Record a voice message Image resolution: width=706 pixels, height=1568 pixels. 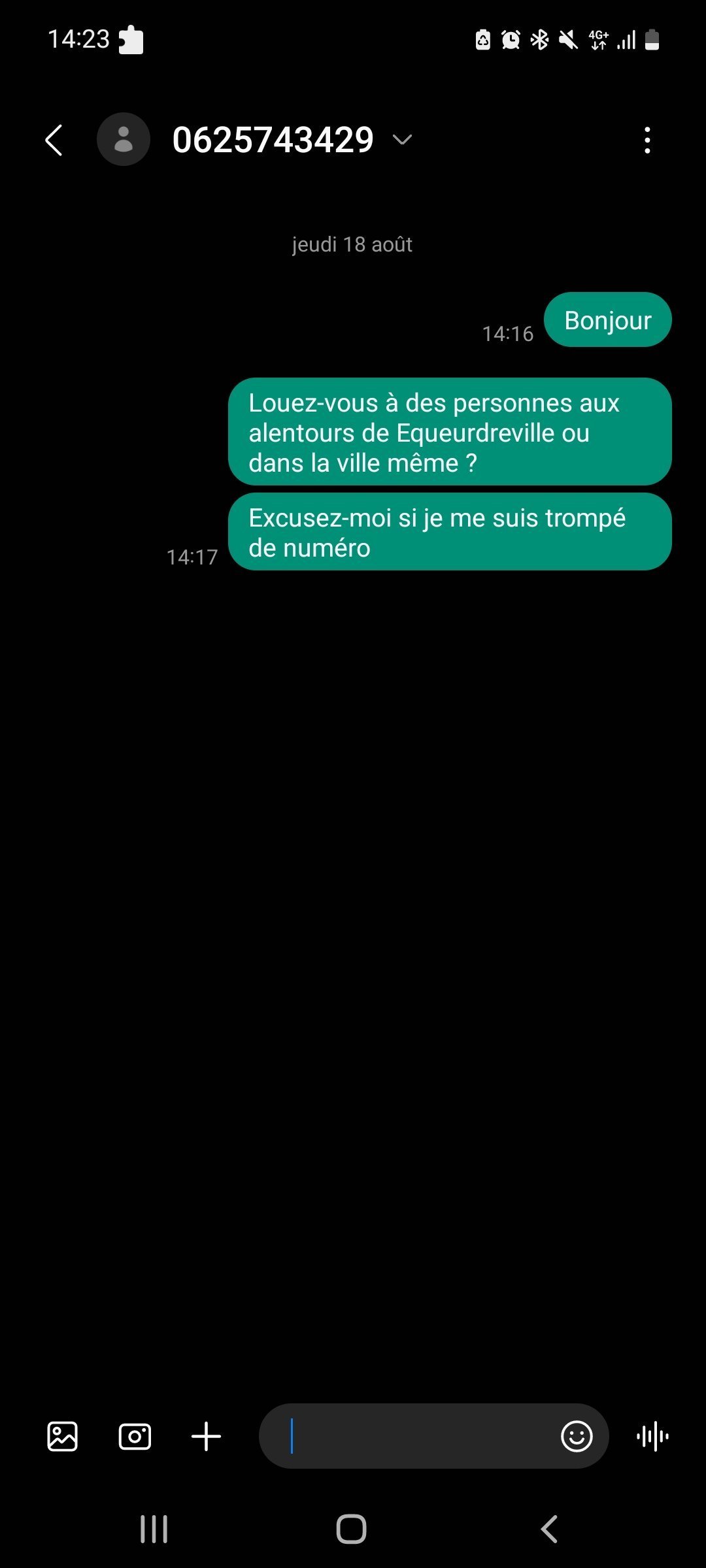652,1436
